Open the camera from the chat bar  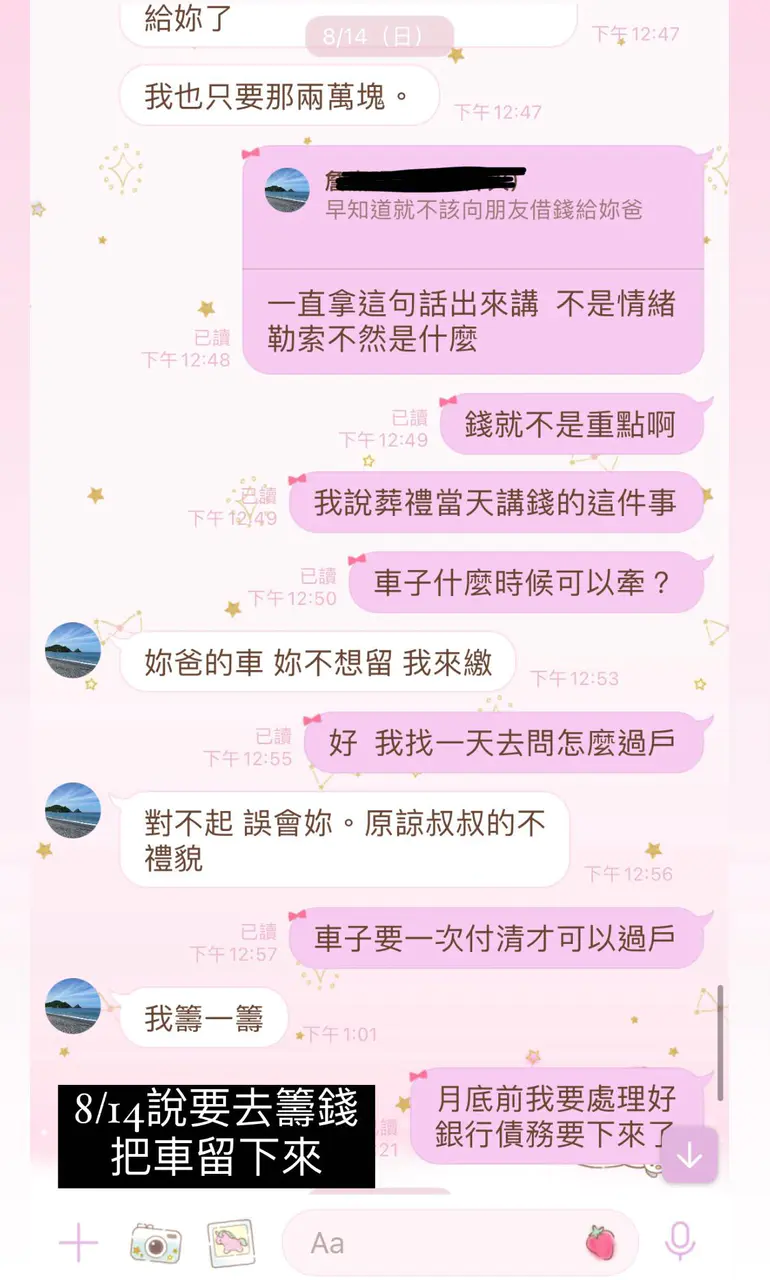pos(155,1243)
